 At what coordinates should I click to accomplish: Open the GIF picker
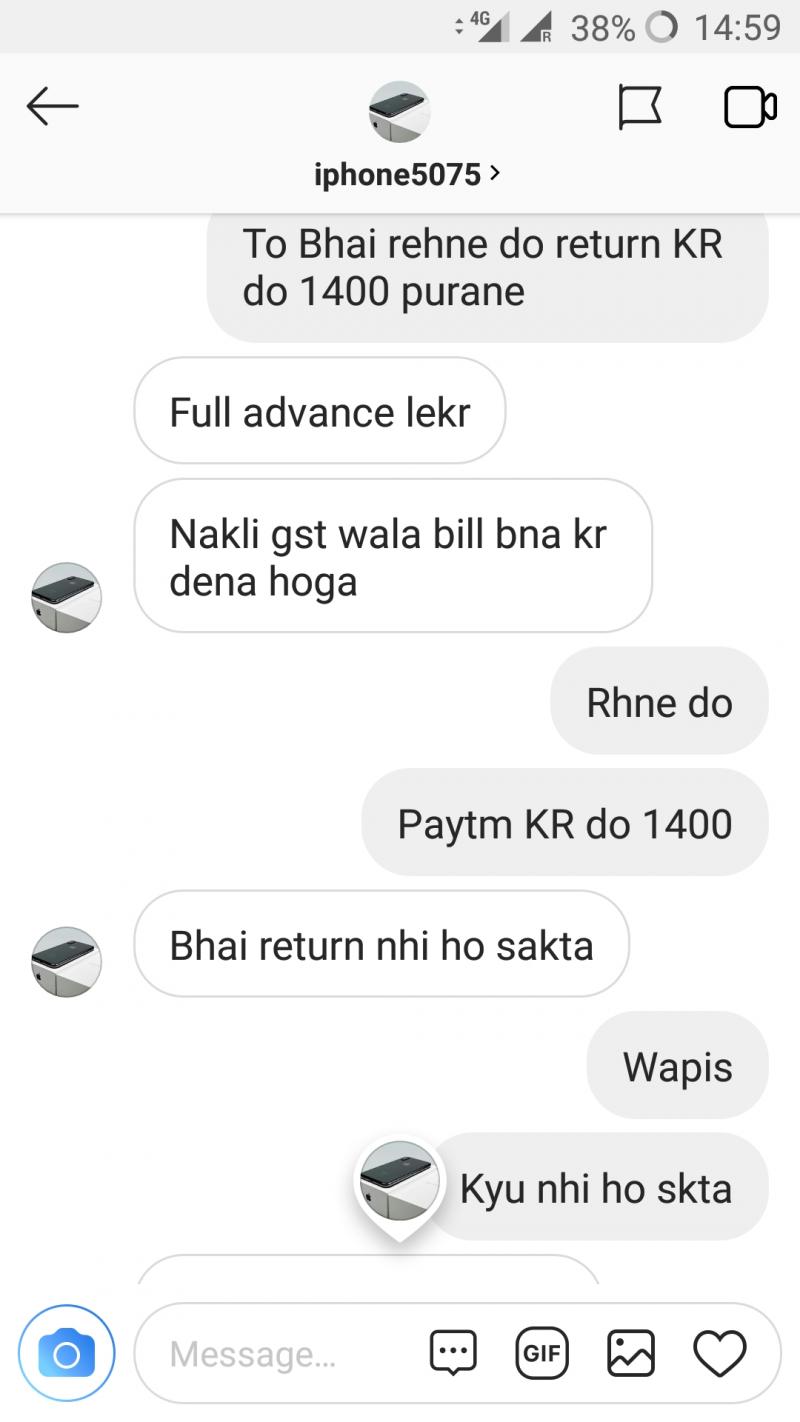click(541, 1354)
